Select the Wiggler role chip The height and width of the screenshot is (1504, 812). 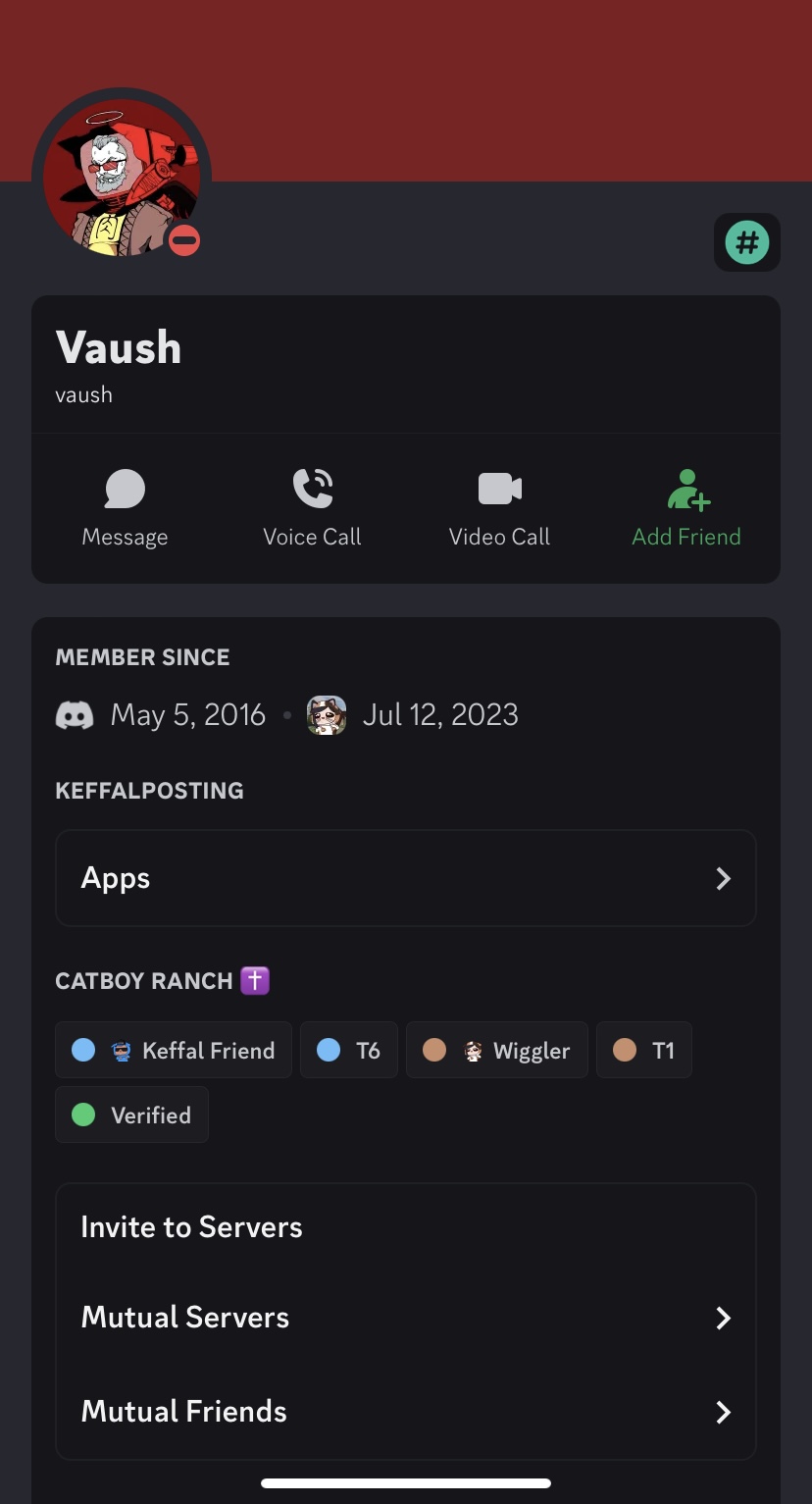pyautogui.click(x=496, y=1050)
